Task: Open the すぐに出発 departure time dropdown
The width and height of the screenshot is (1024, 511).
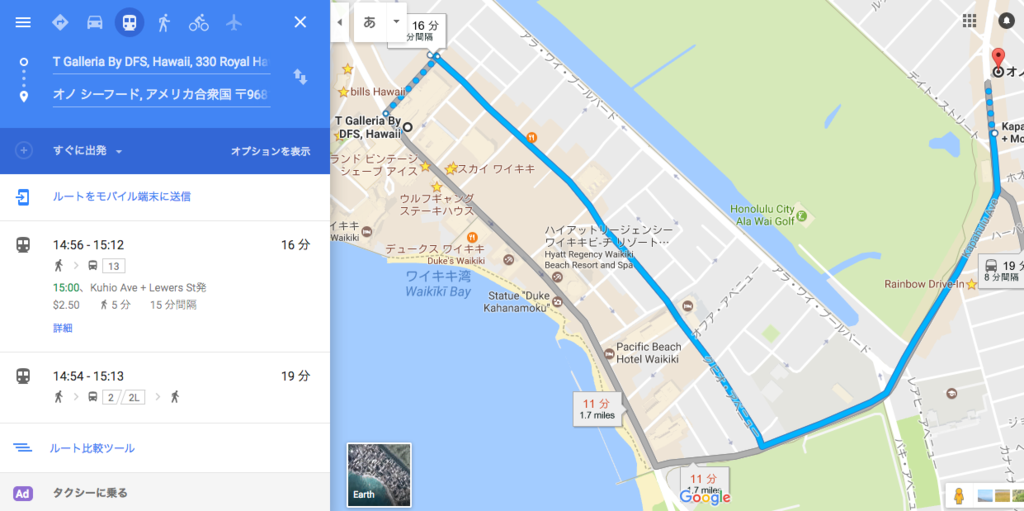Action: (88, 151)
